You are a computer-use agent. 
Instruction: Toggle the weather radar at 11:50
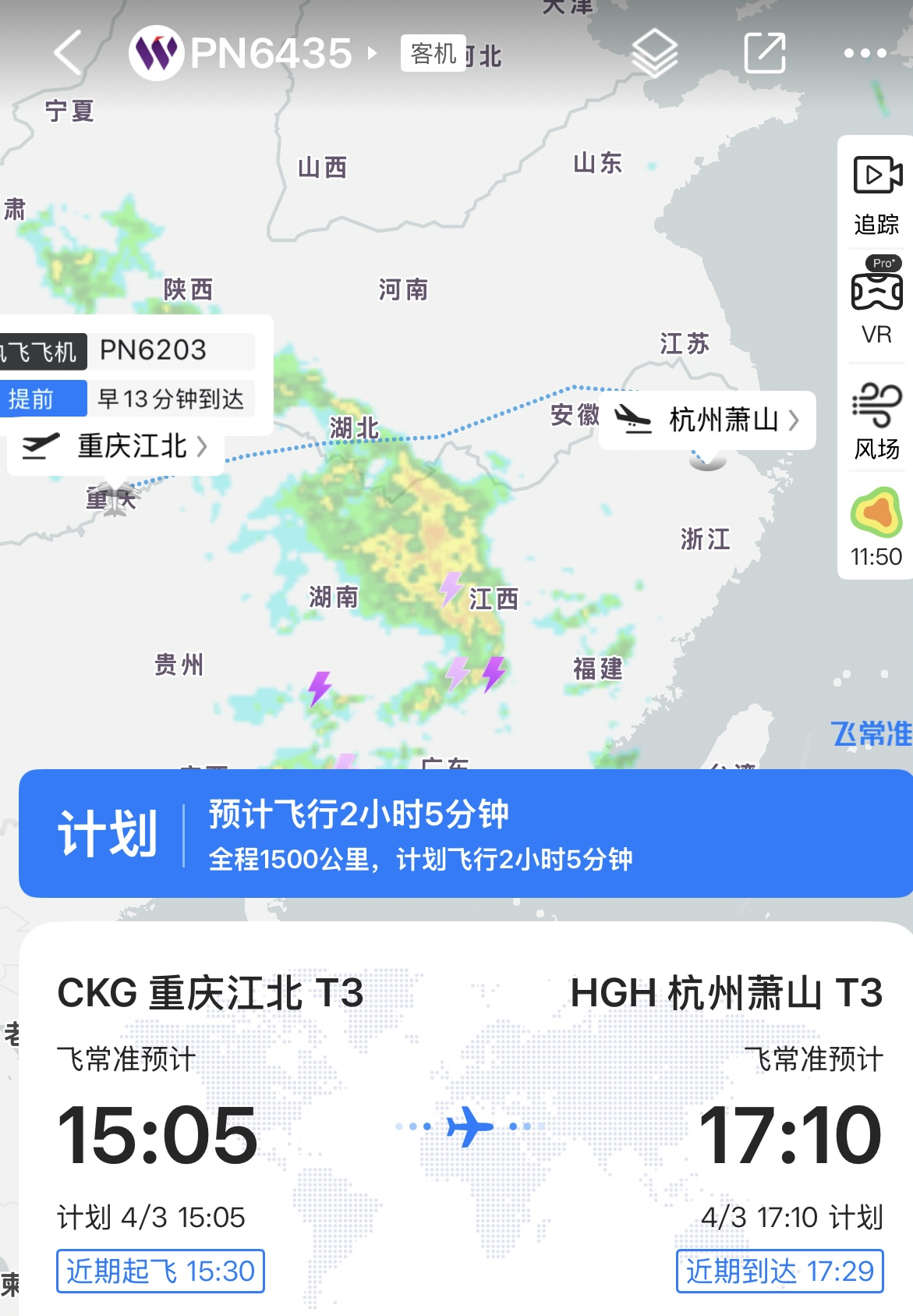(x=876, y=528)
